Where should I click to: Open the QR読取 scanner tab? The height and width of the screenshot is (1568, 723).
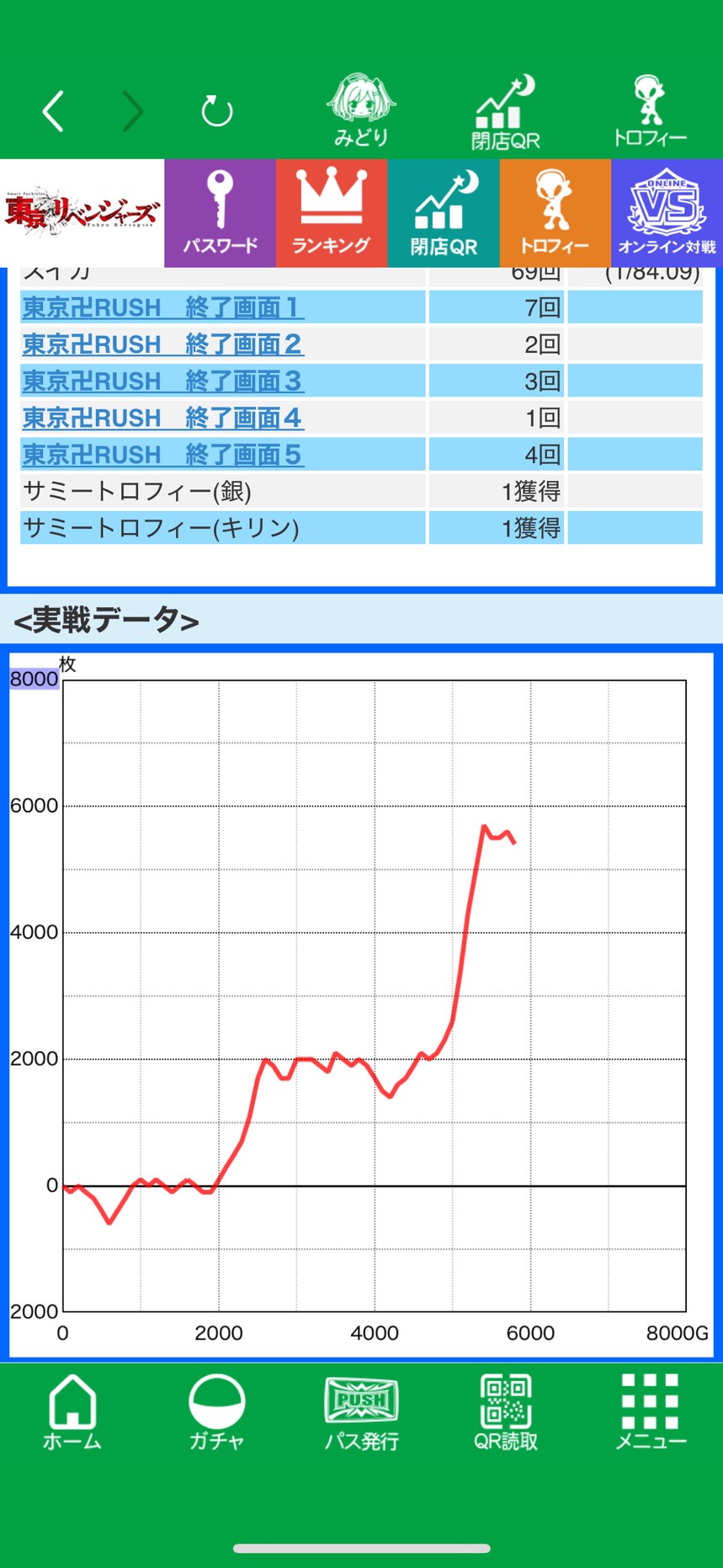(x=506, y=1413)
